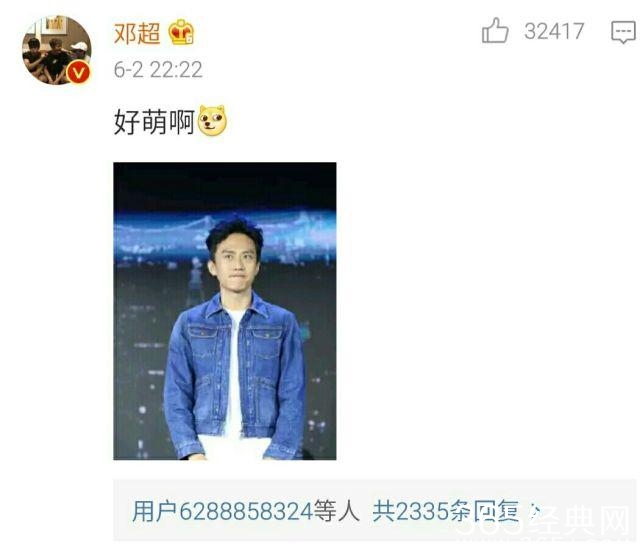Like 邓超's comment
This screenshot has height=559, width=640.
(496, 32)
